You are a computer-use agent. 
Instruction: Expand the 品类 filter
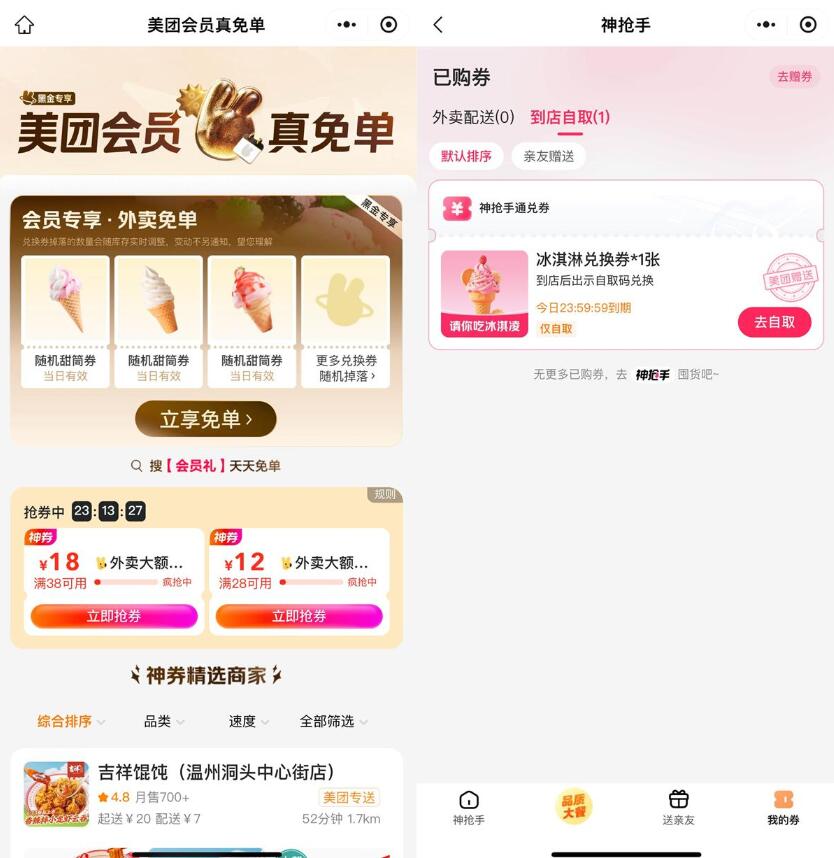click(163, 721)
